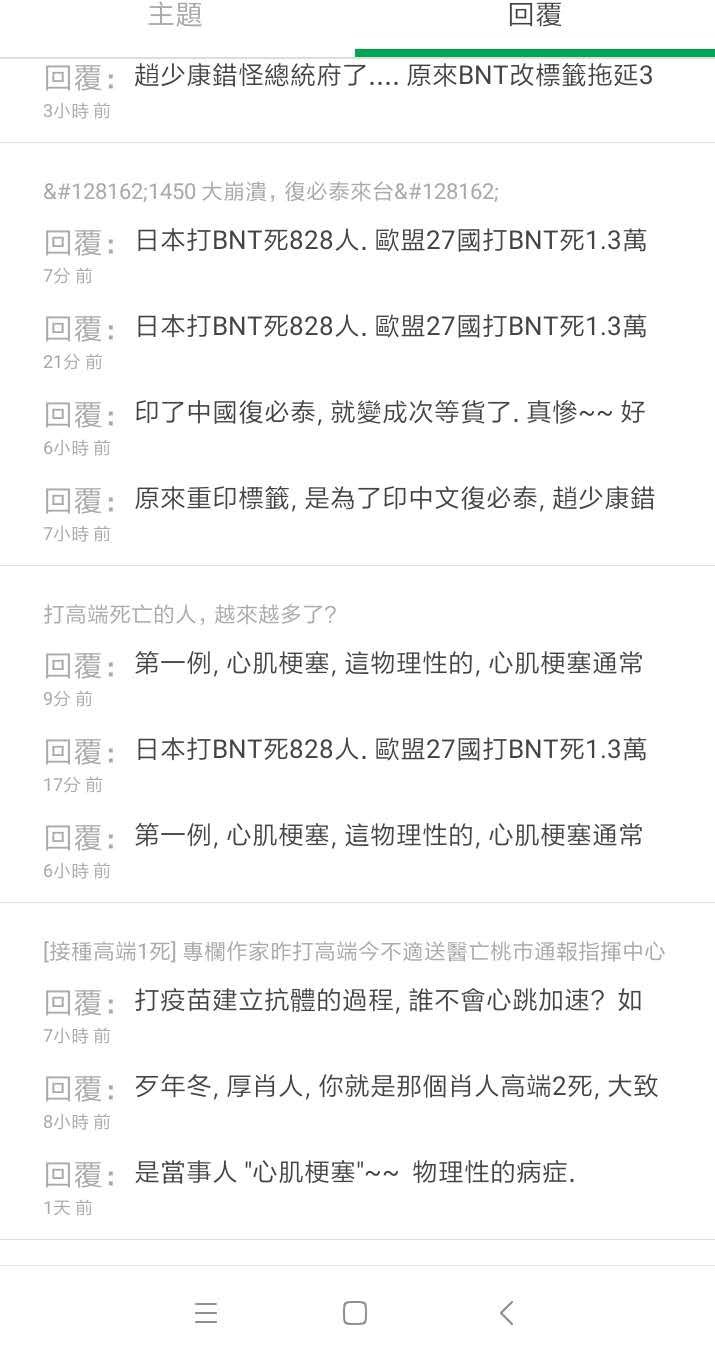Screen dimensions: 715x1361
Task: Go back with the system back button
Action: (x=507, y=1313)
